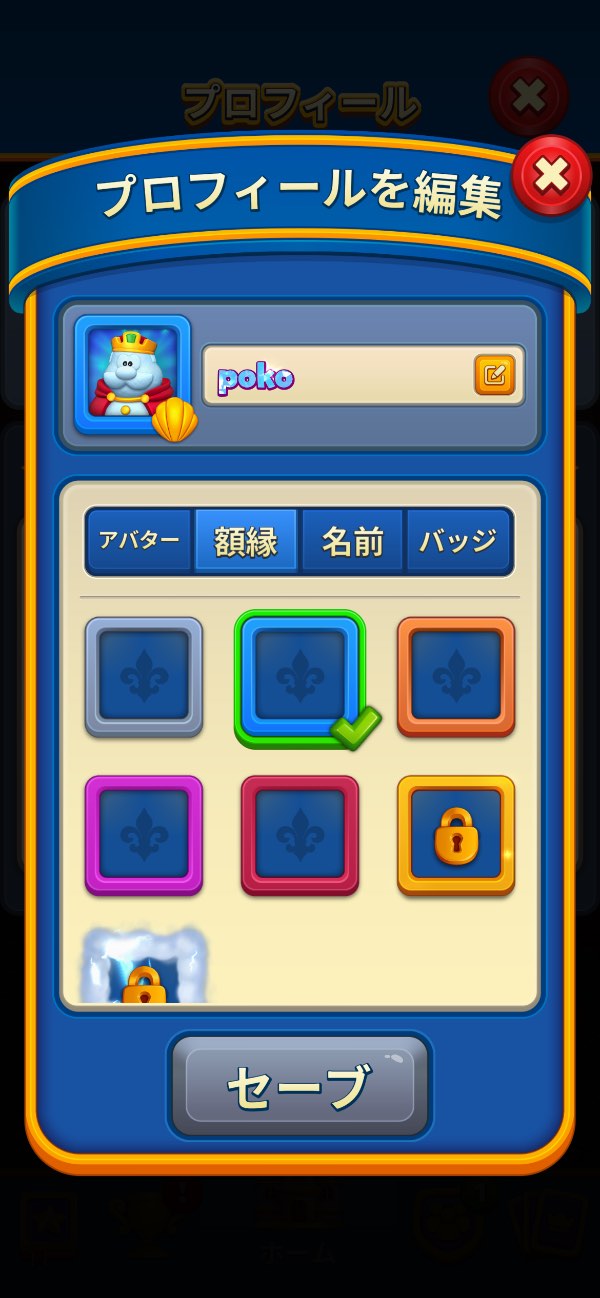Switch to the アバター tab
The height and width of the screenshot is (1298, 600).
click(x=139, y=541)
